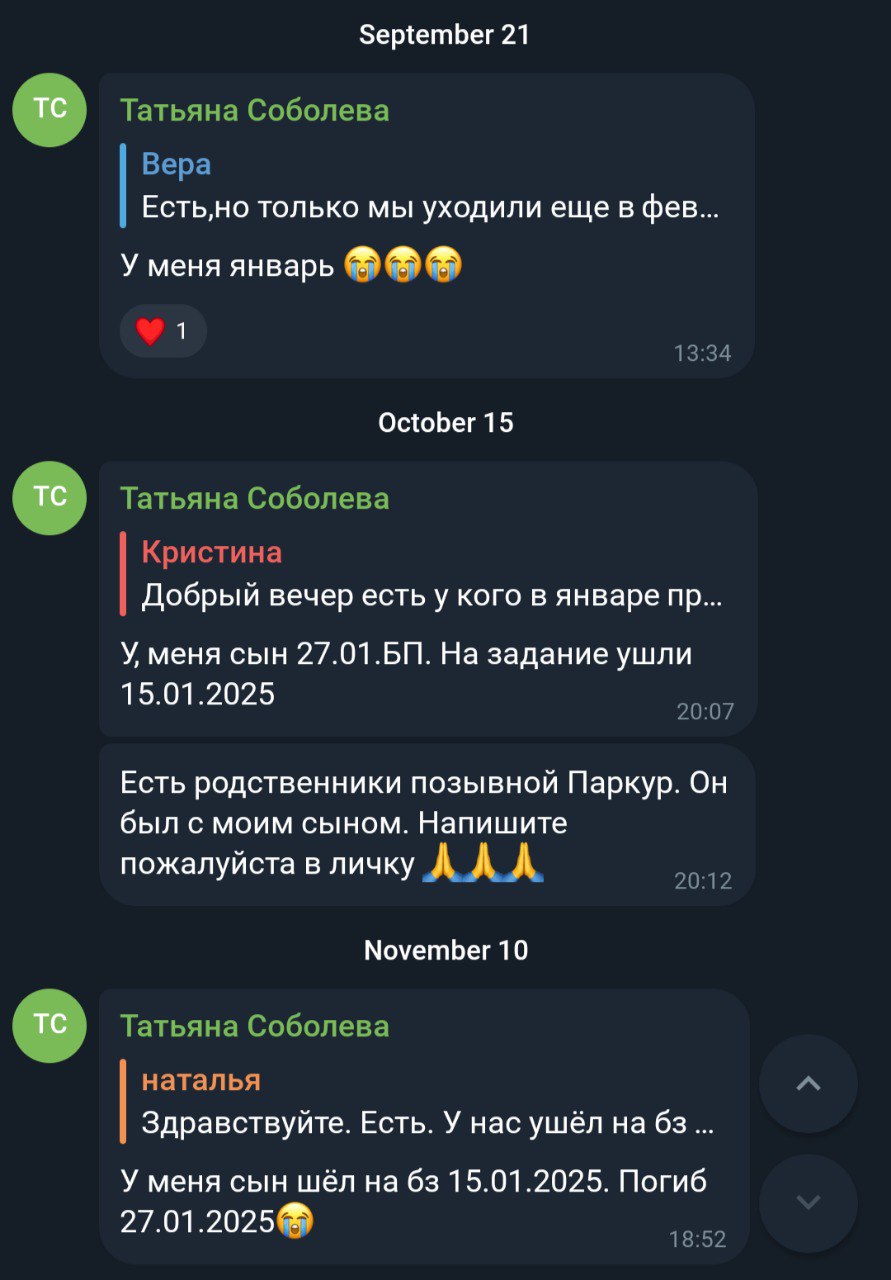Tap the heart reaction on the "У меня январь" message

(x=163, y=331)
